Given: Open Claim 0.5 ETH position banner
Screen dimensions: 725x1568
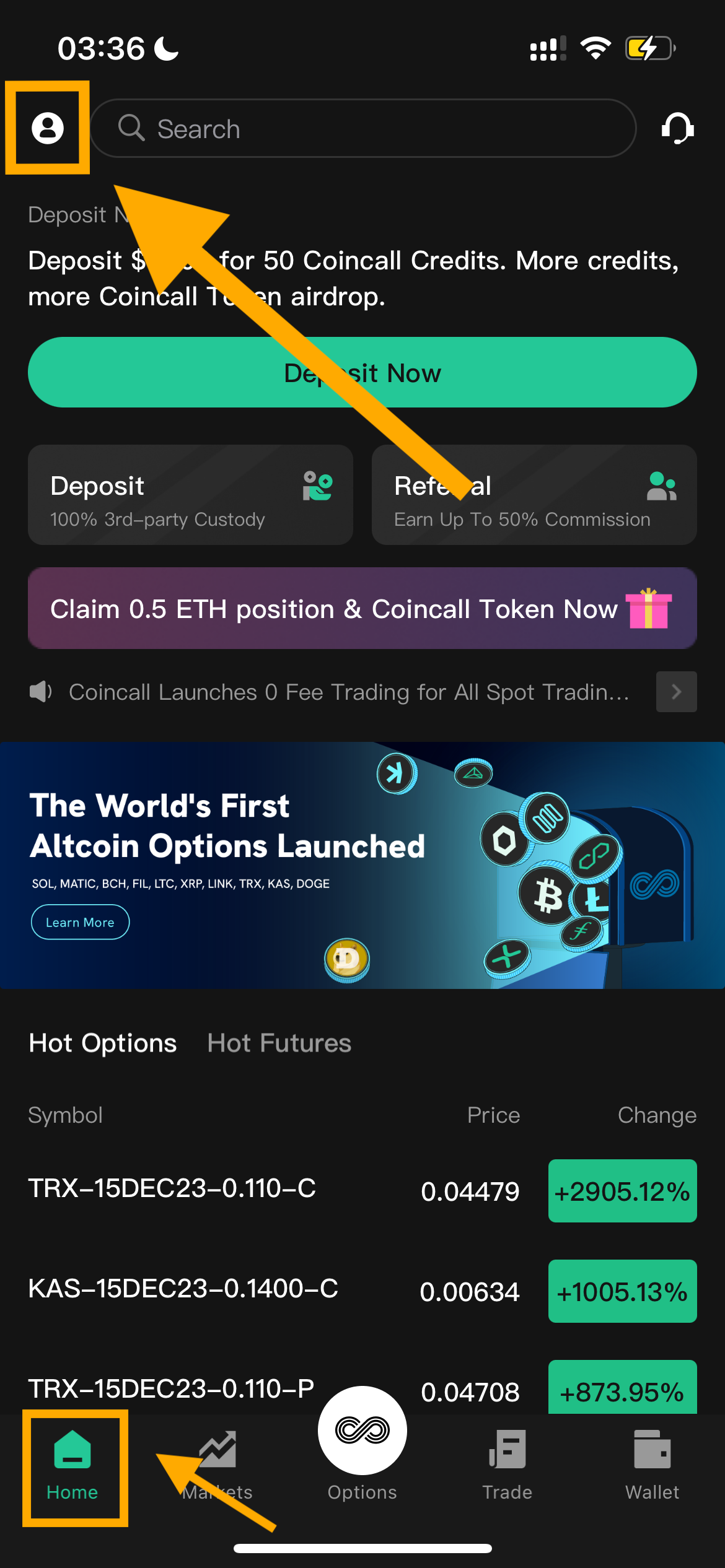Looking at the screenshot, I should pyautogui.click(x=362, y=608).
